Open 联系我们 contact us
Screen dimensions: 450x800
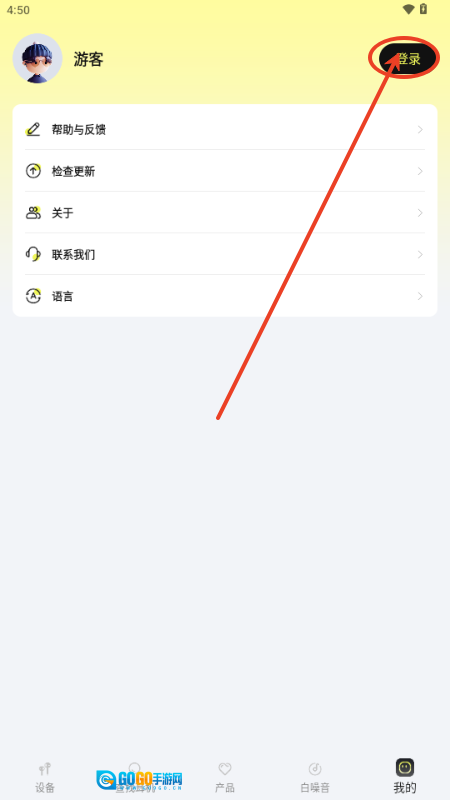click(225, 254)
